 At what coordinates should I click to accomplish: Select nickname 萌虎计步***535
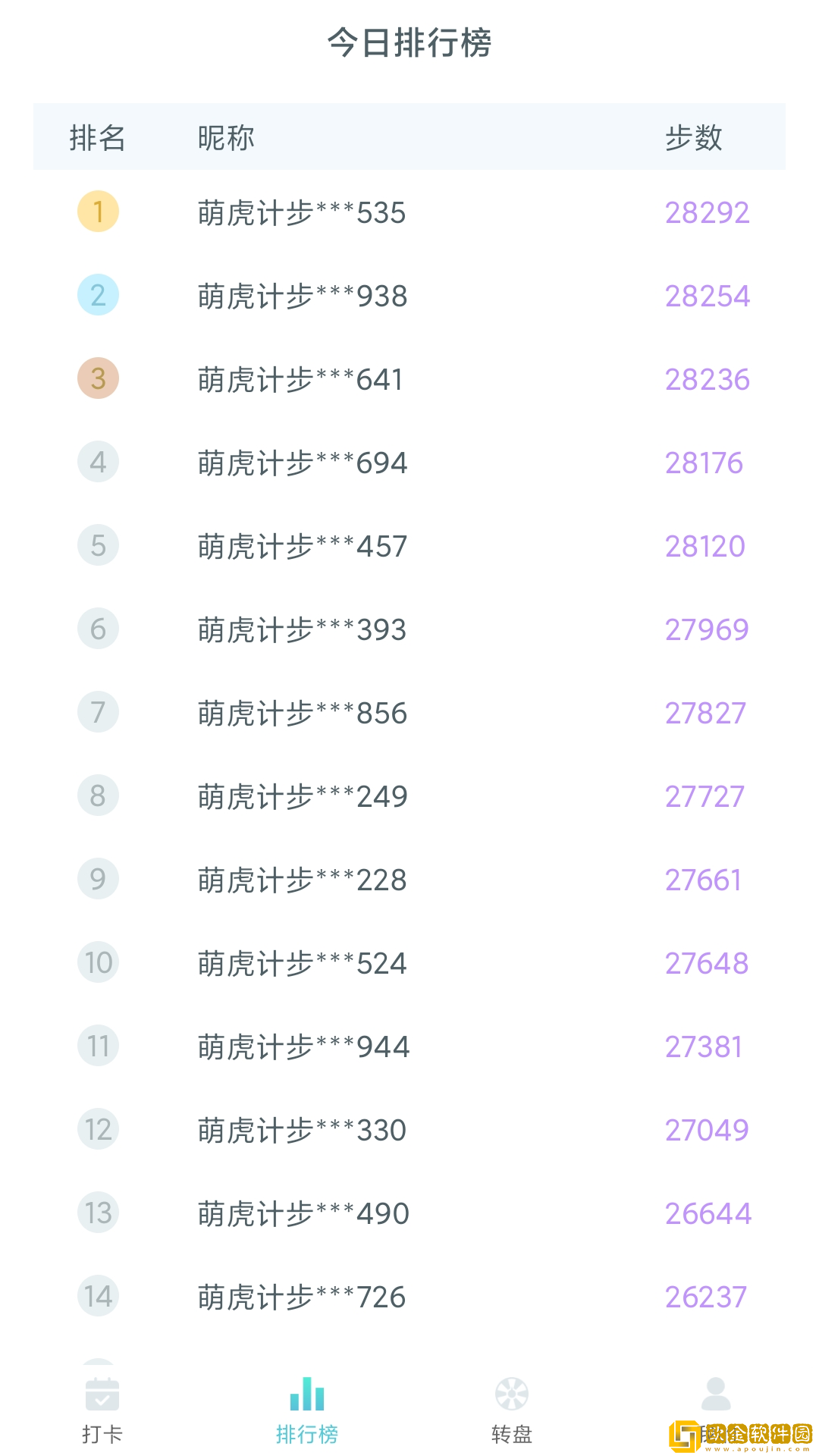point(300,214)
